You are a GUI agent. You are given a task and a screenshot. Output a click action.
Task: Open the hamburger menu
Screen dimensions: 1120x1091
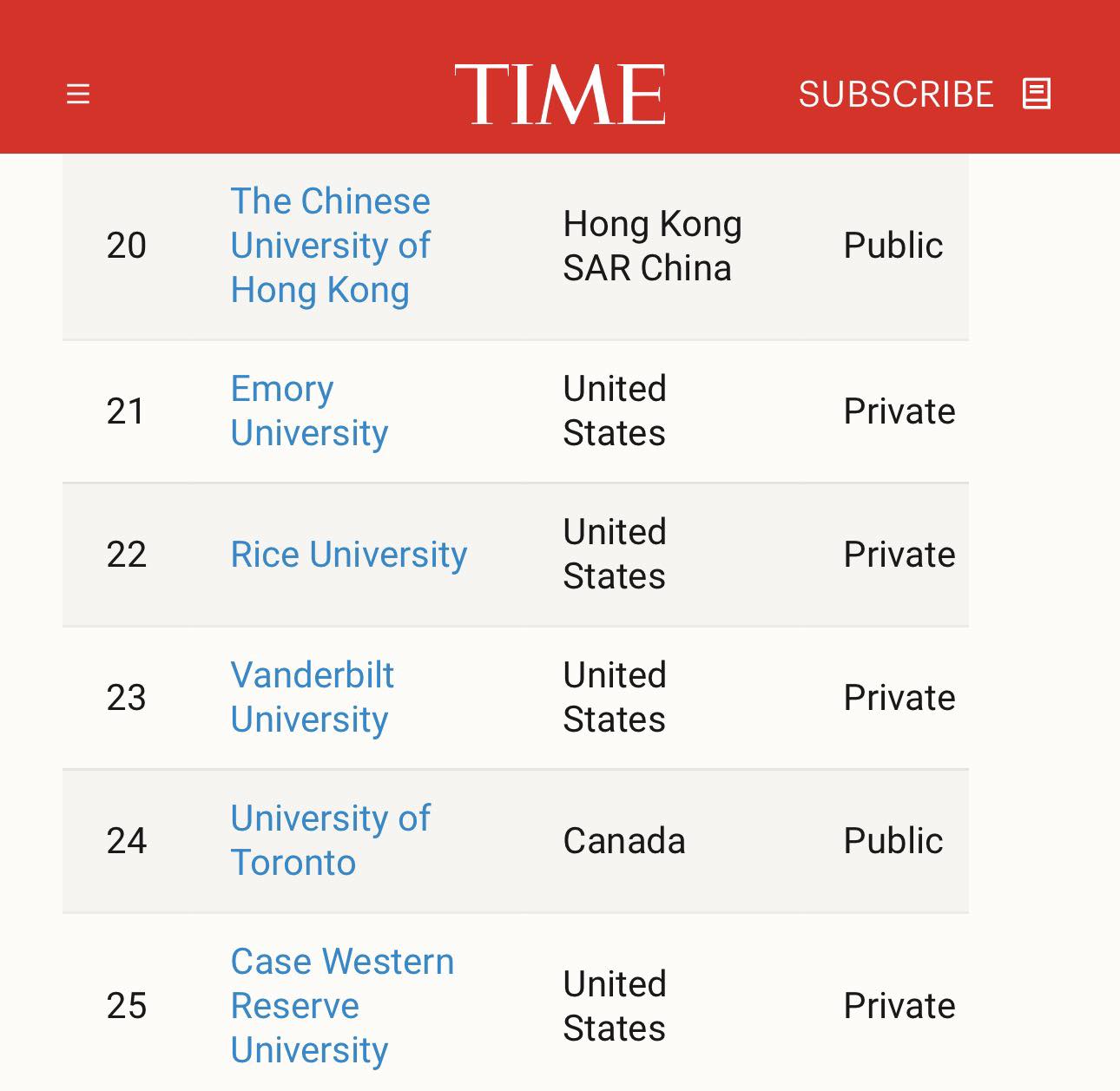point(78,94)
